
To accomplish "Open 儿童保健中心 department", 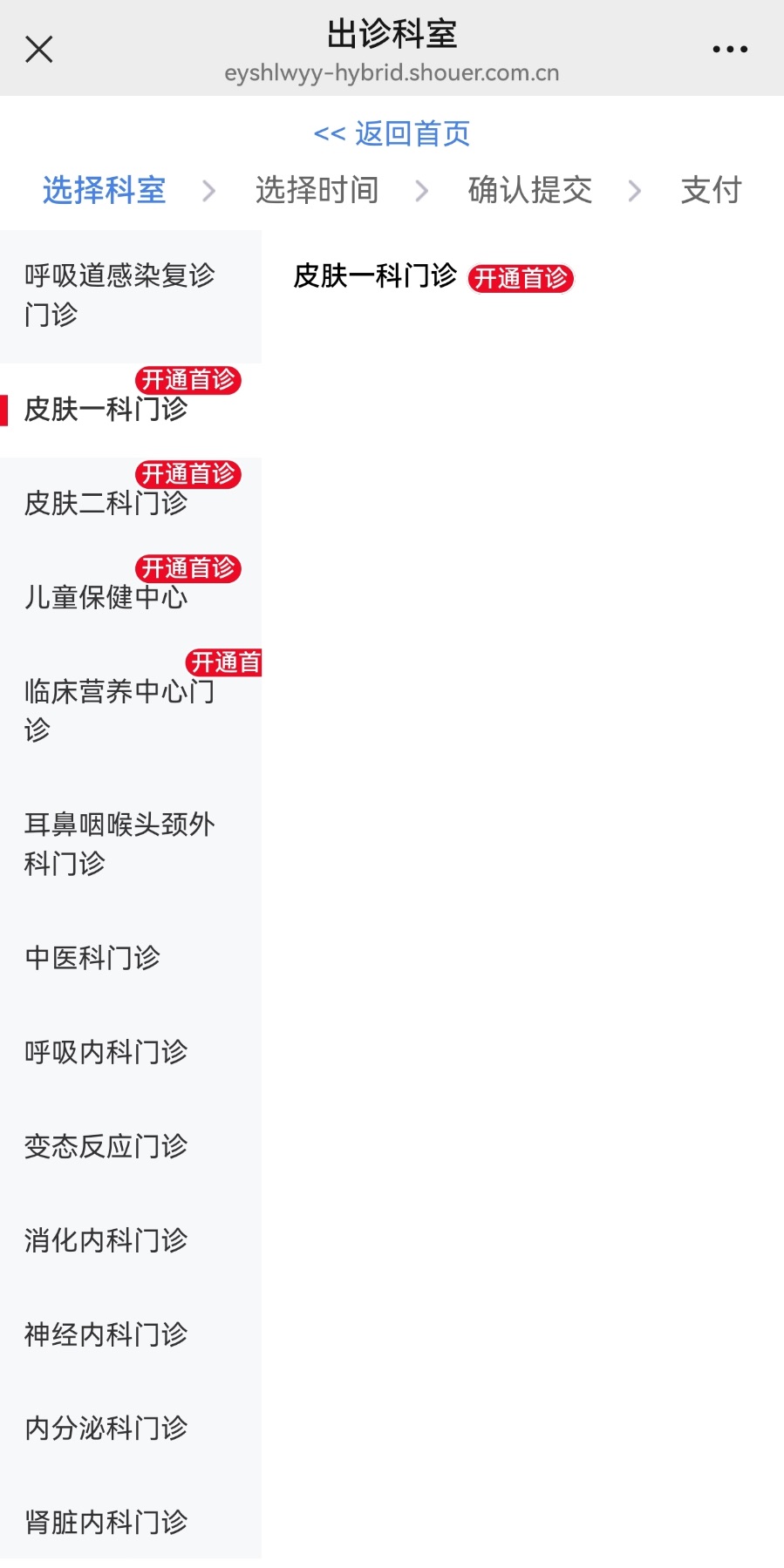I will tap(106, 597).
